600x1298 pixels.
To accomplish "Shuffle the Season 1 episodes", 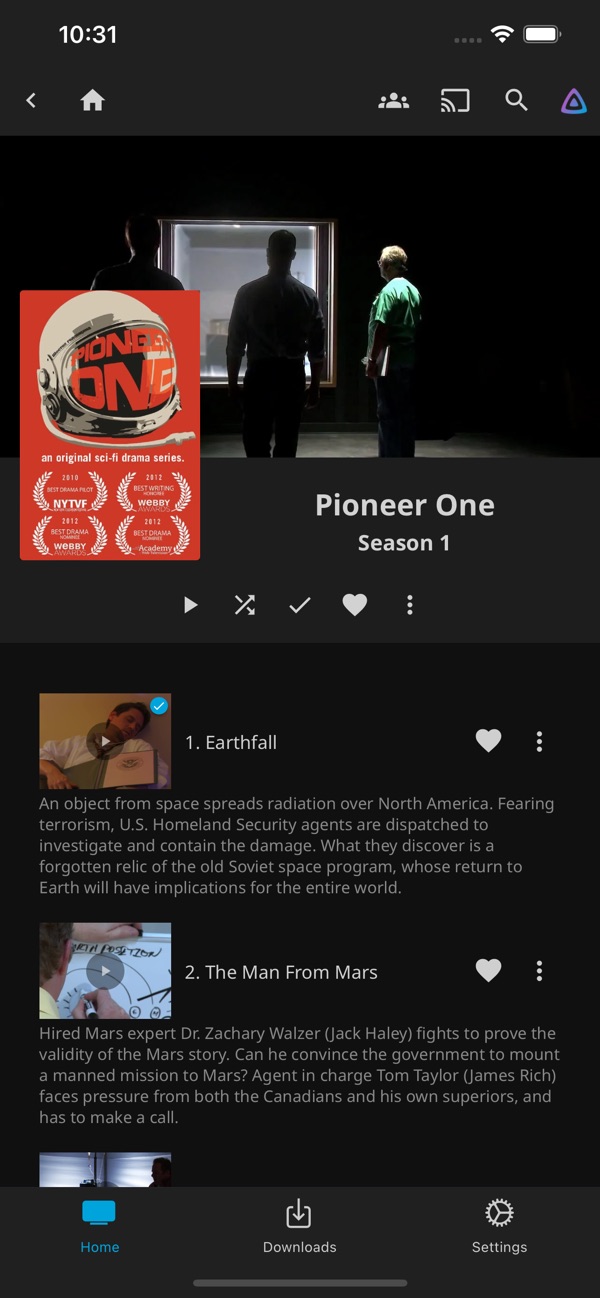I will pyautogui.click(x=245, y=605).
